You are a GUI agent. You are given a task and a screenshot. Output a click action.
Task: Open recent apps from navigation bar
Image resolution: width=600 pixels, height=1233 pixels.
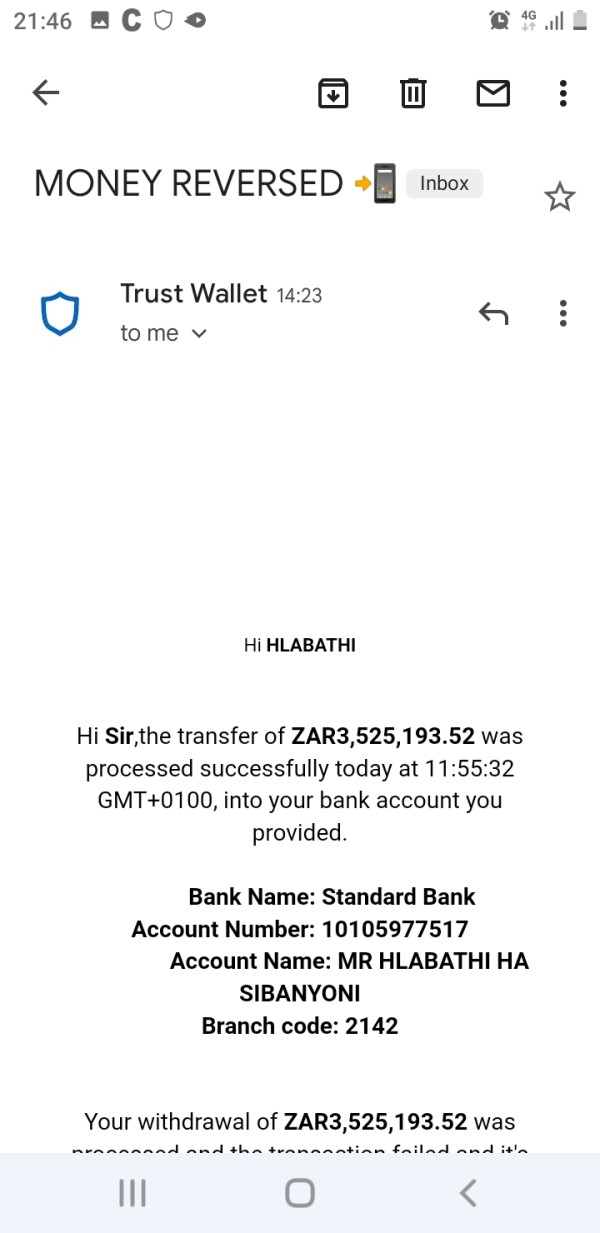coord(132,1192)
